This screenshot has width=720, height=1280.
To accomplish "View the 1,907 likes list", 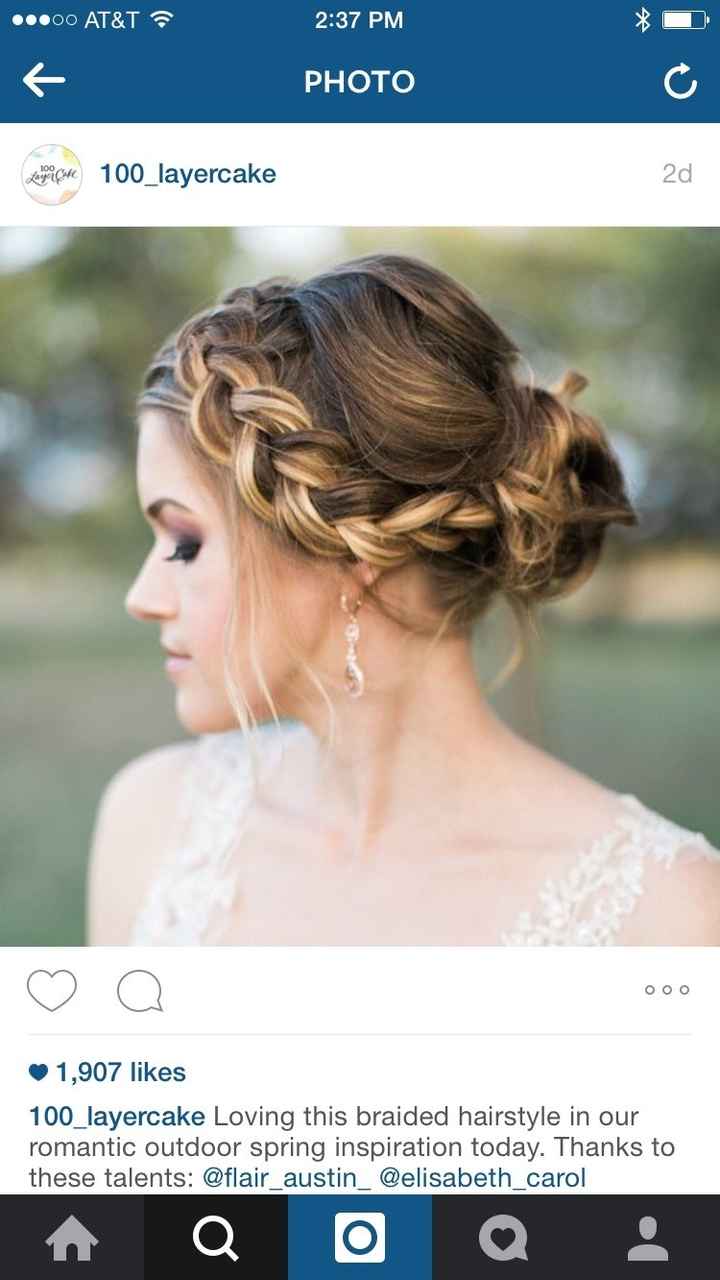I will [108, 1072].
